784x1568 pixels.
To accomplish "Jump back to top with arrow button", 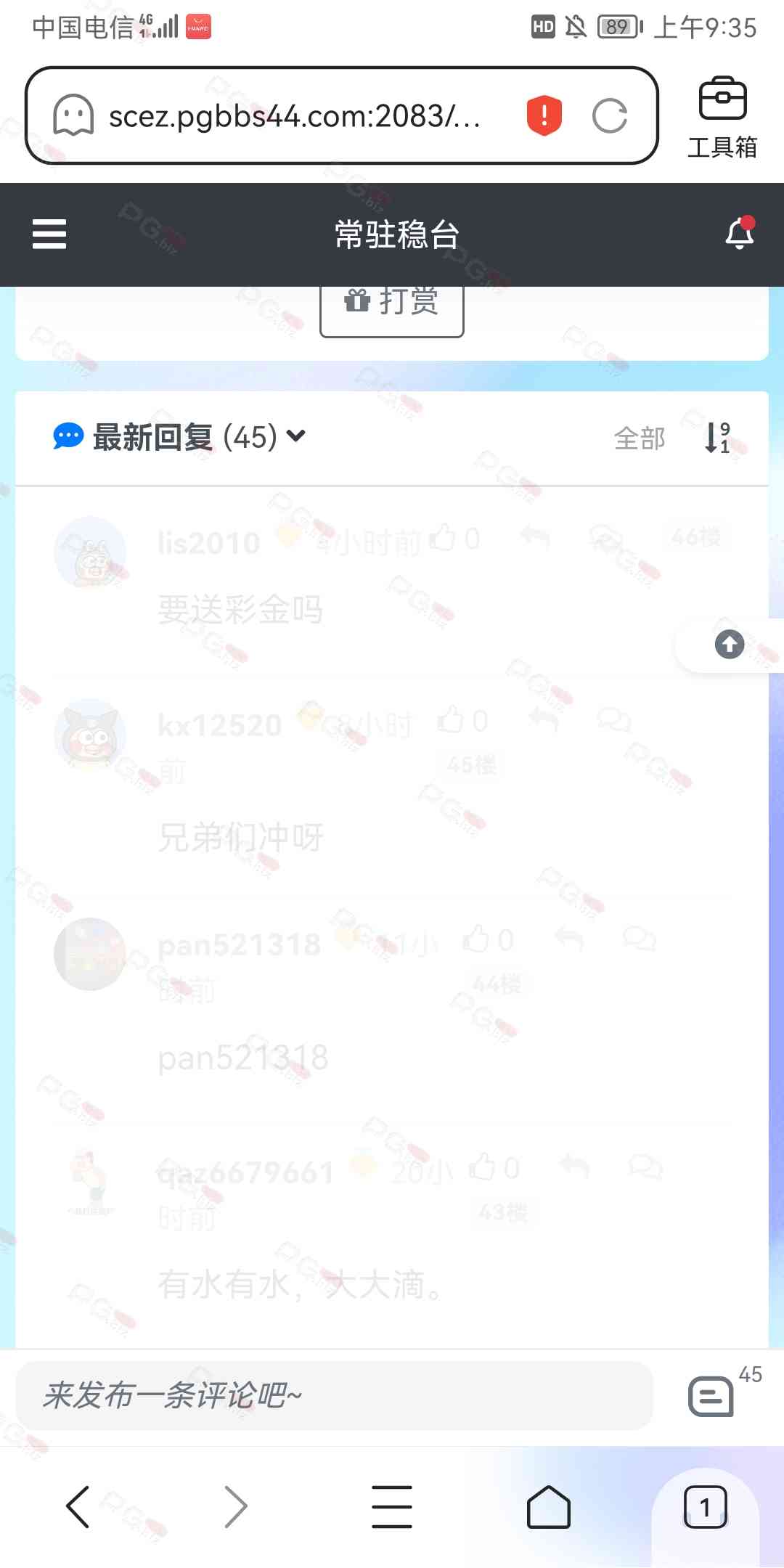I will click(730, 645).
